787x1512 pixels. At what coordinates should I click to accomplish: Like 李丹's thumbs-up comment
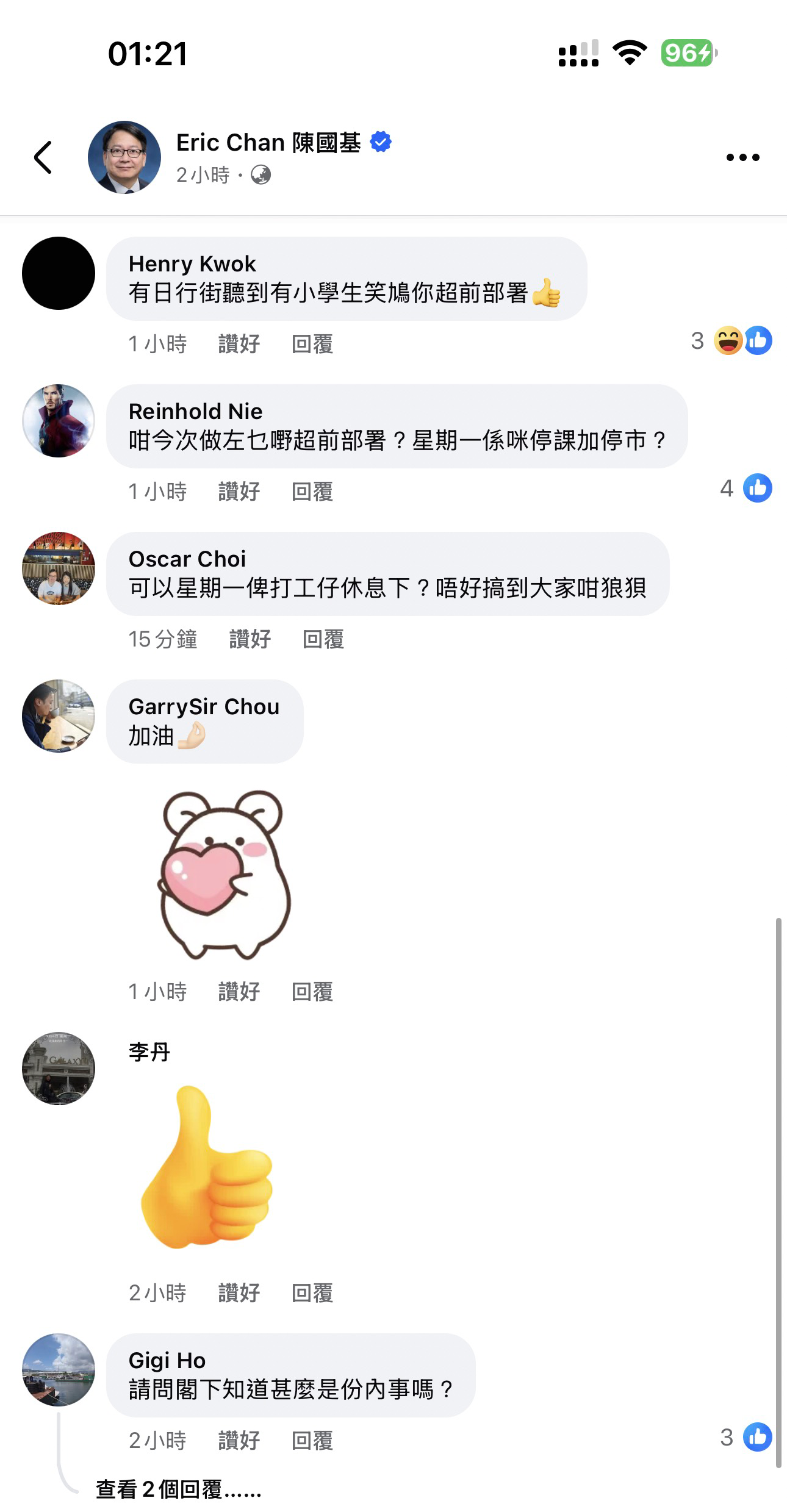coord(239,1293)
